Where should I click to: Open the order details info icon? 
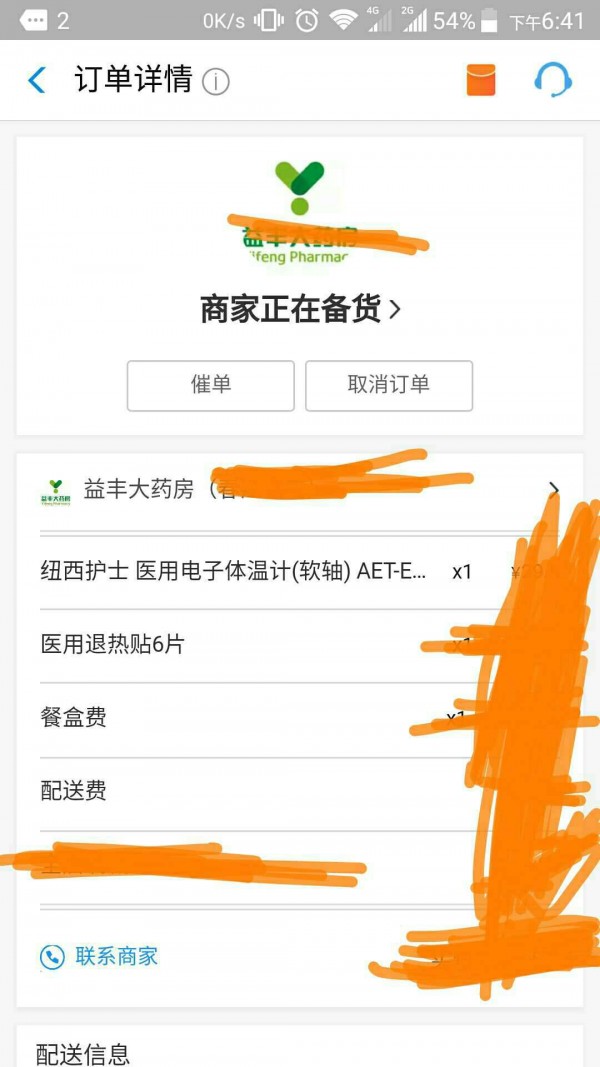[216, 82]
